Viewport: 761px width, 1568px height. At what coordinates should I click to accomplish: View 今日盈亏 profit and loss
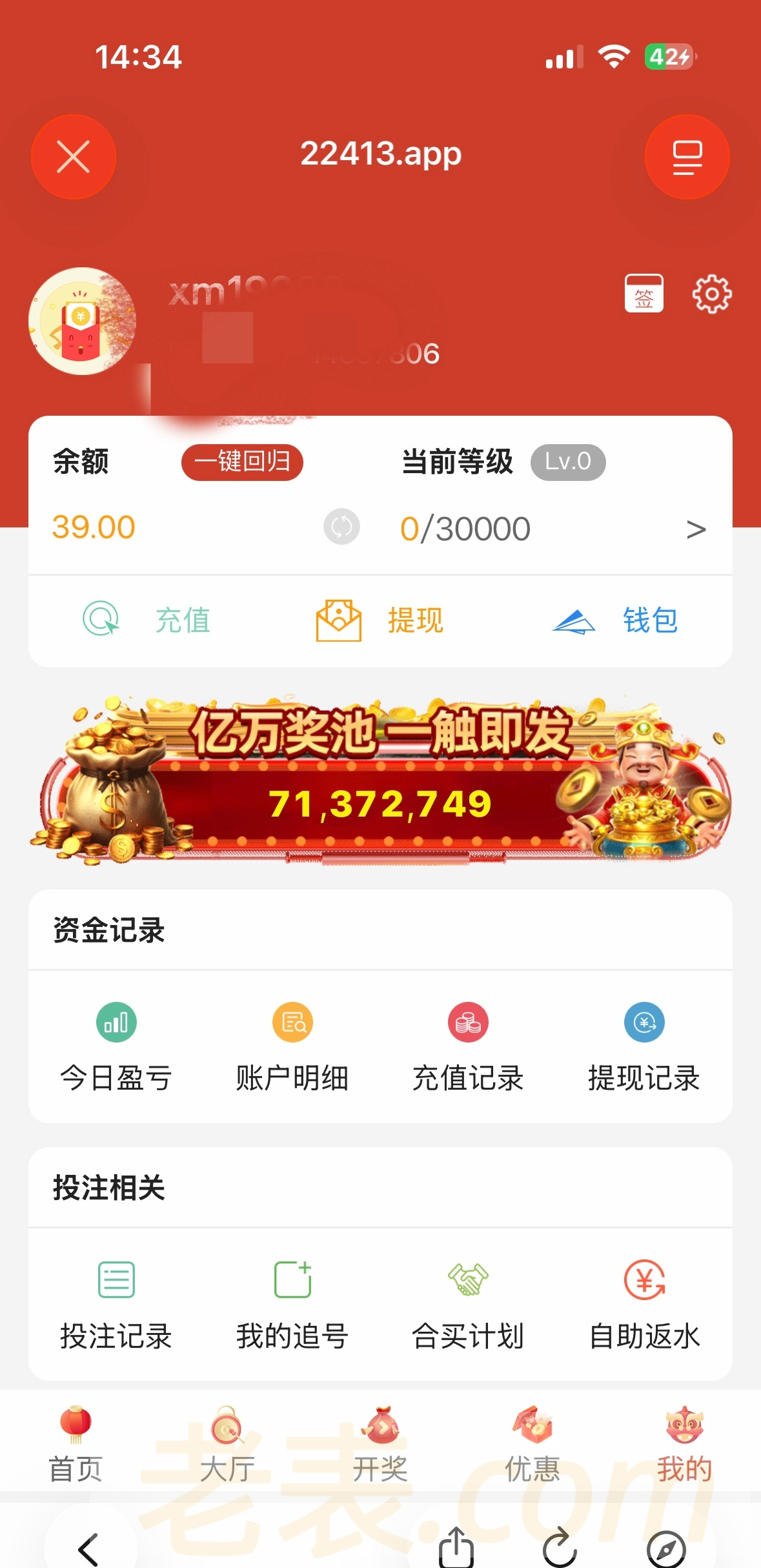click(116, 1046)
